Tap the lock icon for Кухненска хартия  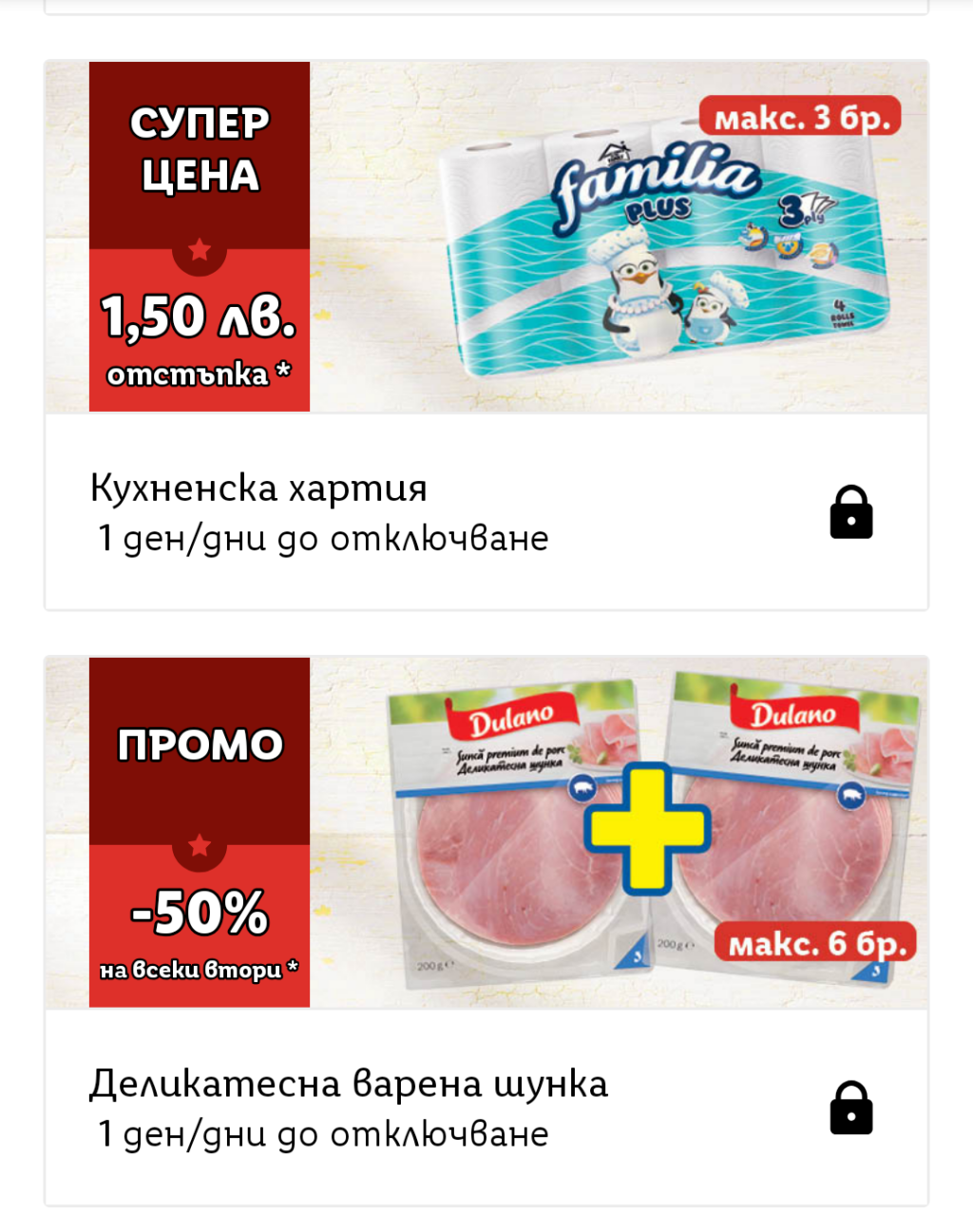pyautogui.click(x=850, y=513)
